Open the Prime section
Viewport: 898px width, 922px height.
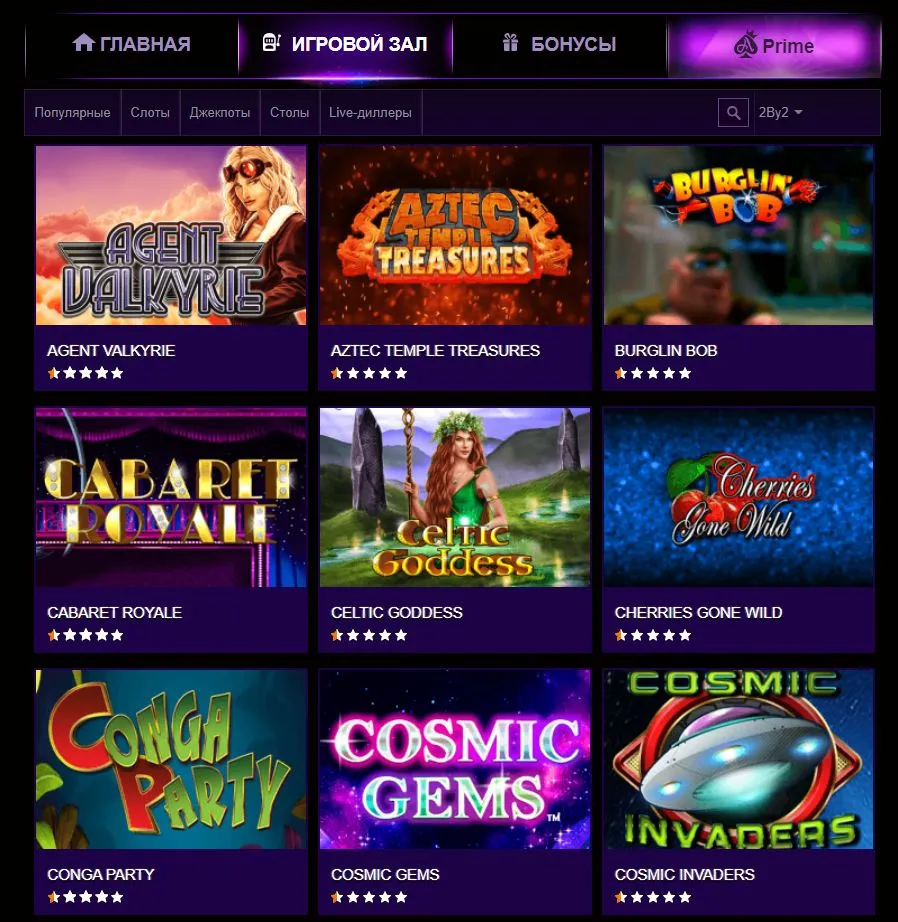(x=774, y=46)
